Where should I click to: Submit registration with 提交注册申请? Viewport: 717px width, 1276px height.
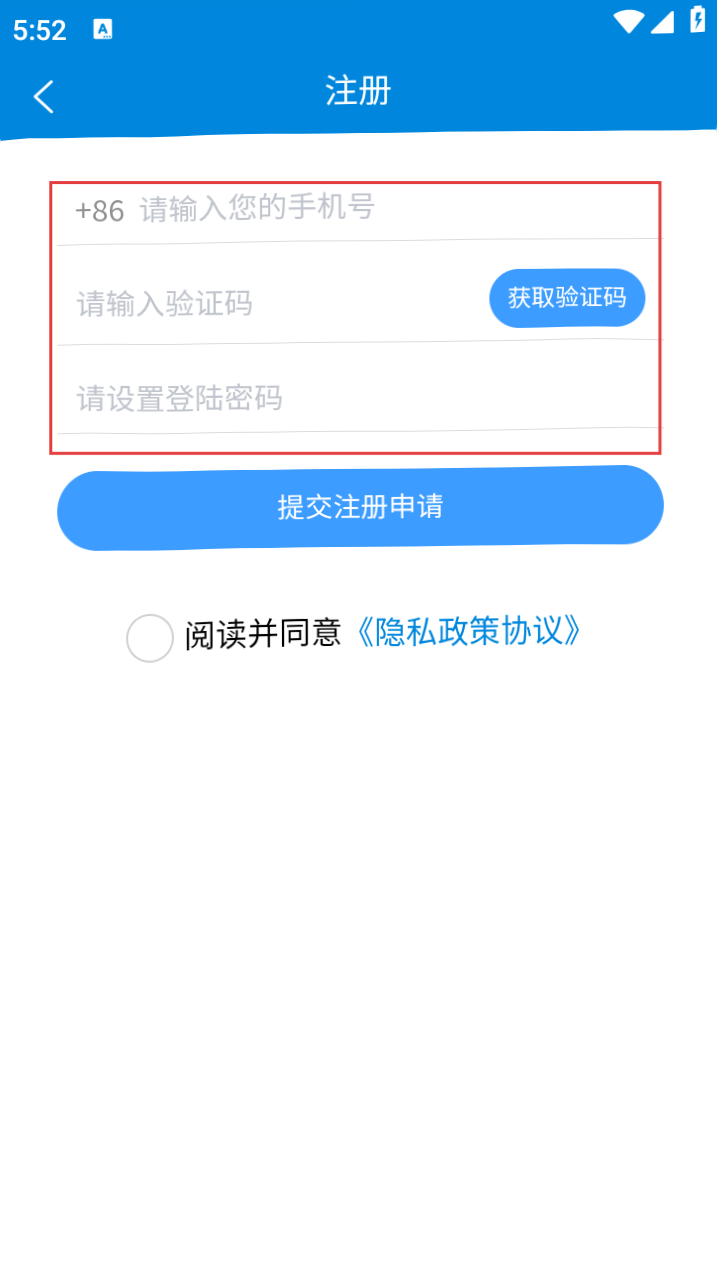point(360,507)
